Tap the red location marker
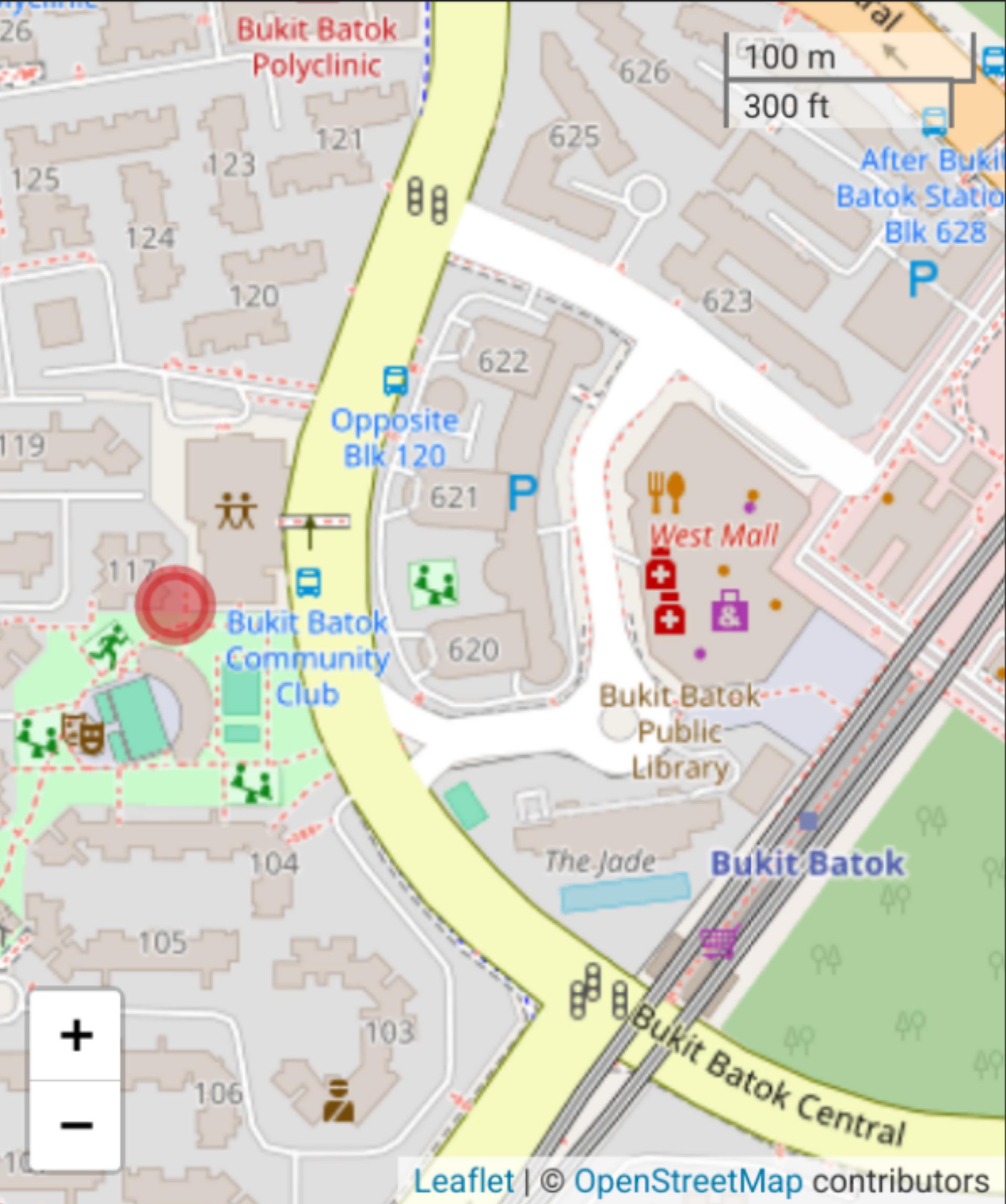Viewport: 1006px width, 1204px height. (175, 604)
